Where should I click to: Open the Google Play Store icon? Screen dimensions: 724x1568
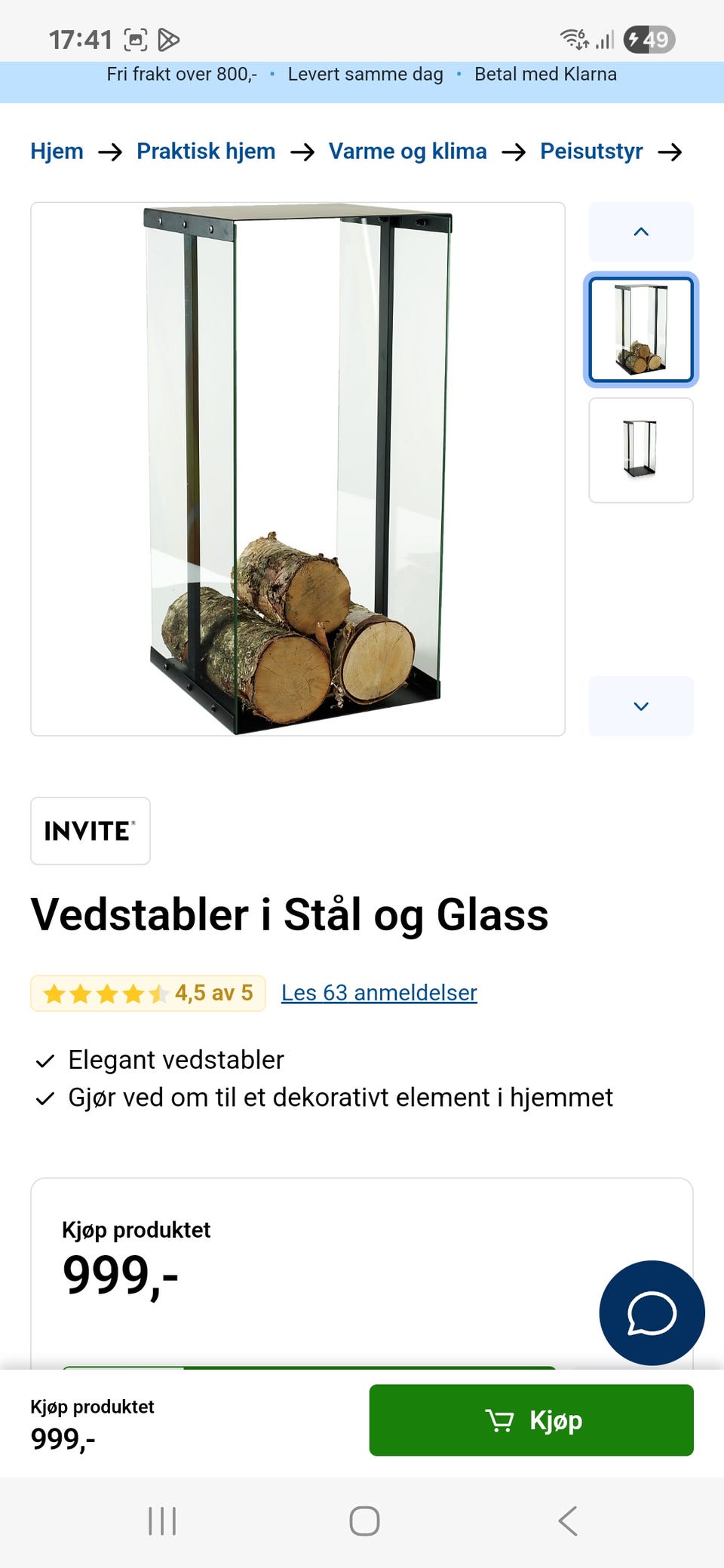(x=170, y=39)
